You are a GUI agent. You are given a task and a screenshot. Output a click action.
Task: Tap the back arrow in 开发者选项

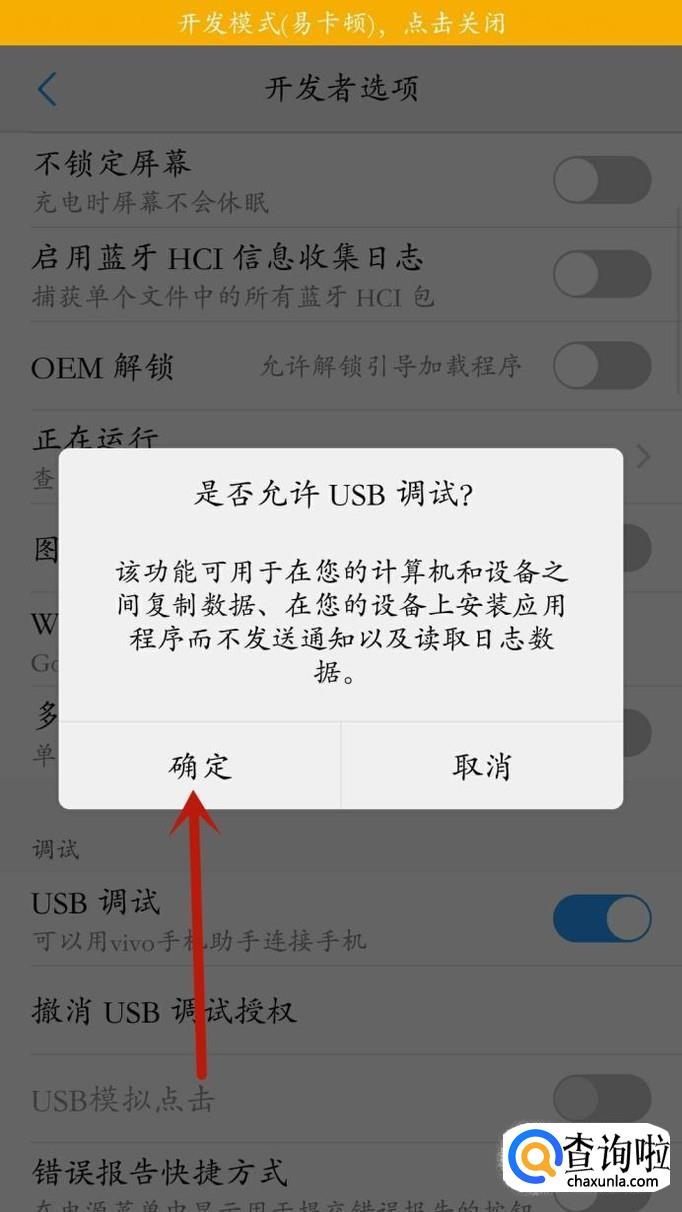[x=47, y=89]
